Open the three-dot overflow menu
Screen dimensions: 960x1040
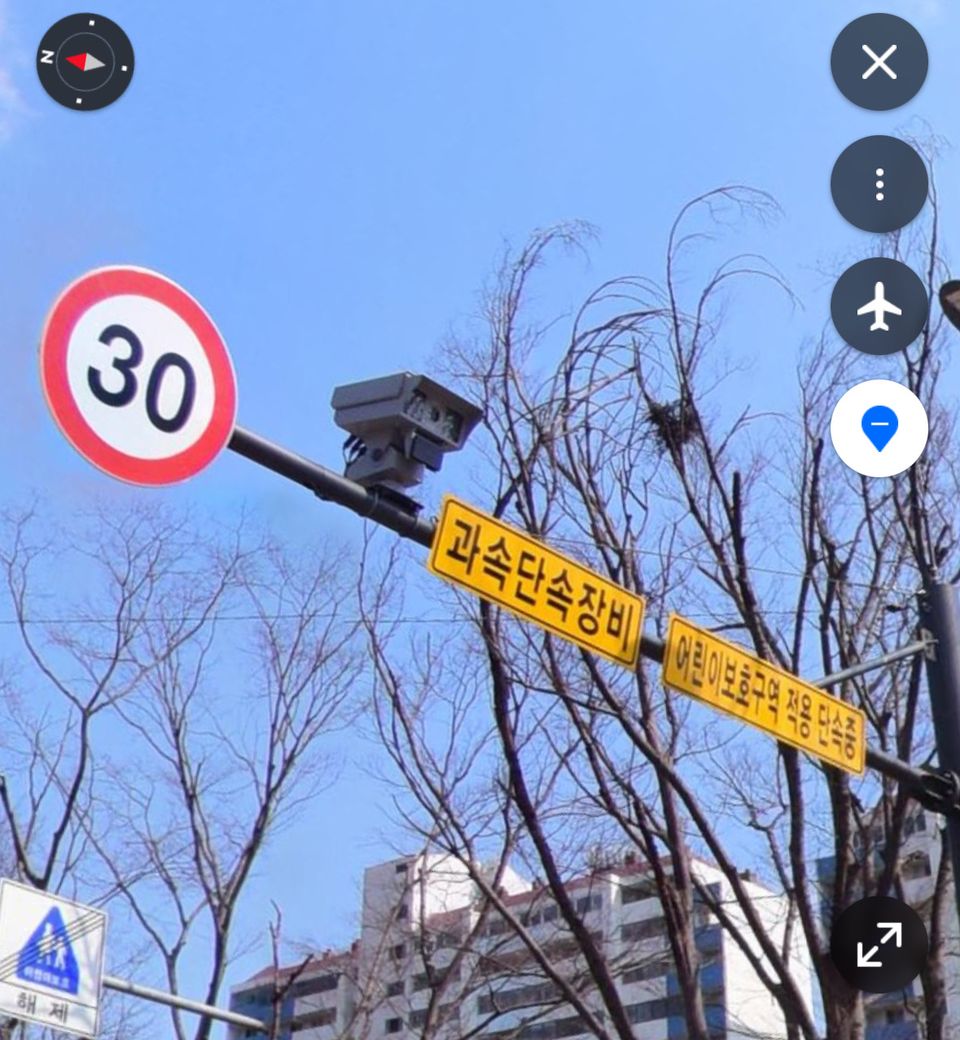tap(879, 184)
